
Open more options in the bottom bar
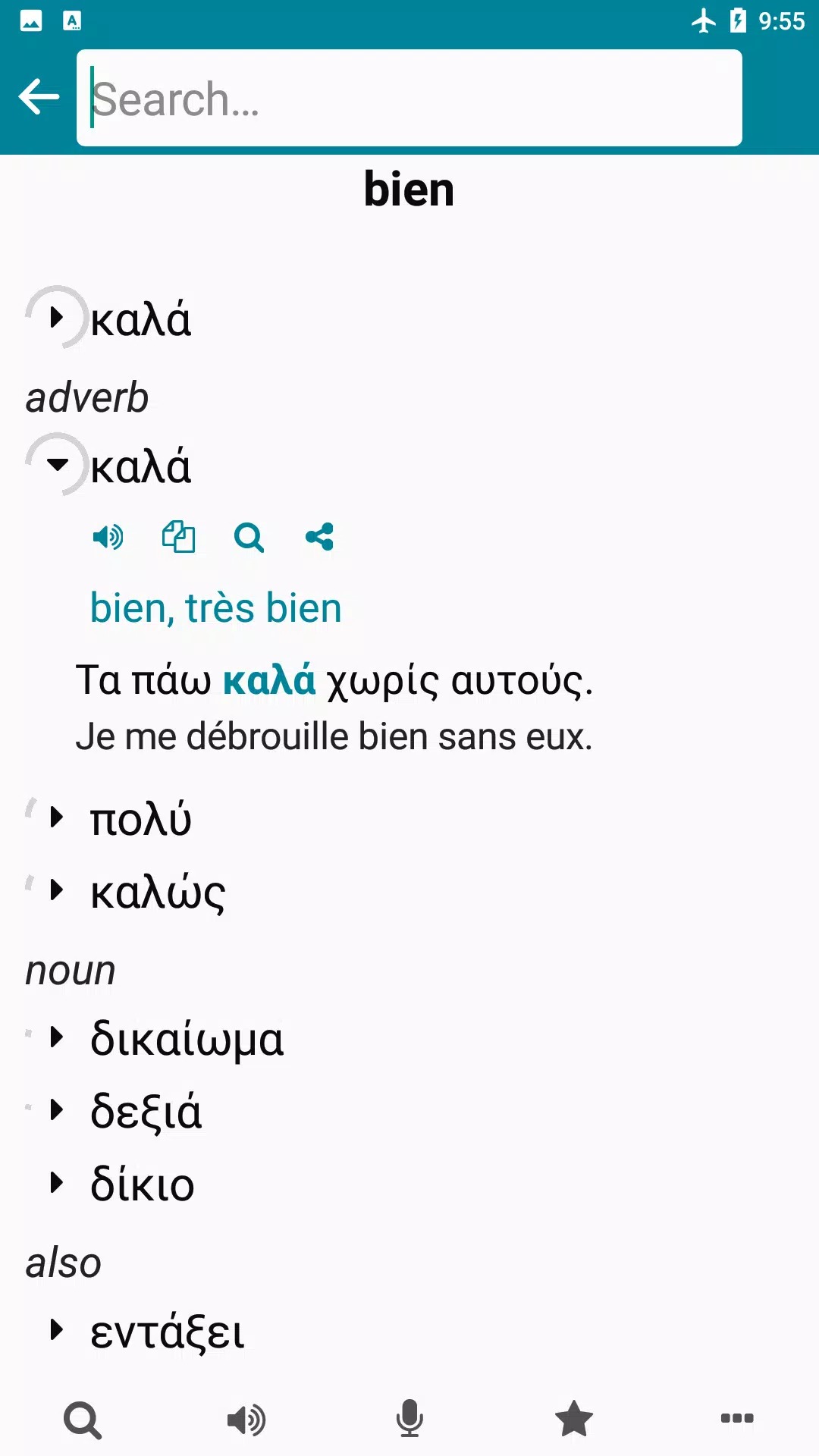pyautogui.click(x=737, y=1420)
